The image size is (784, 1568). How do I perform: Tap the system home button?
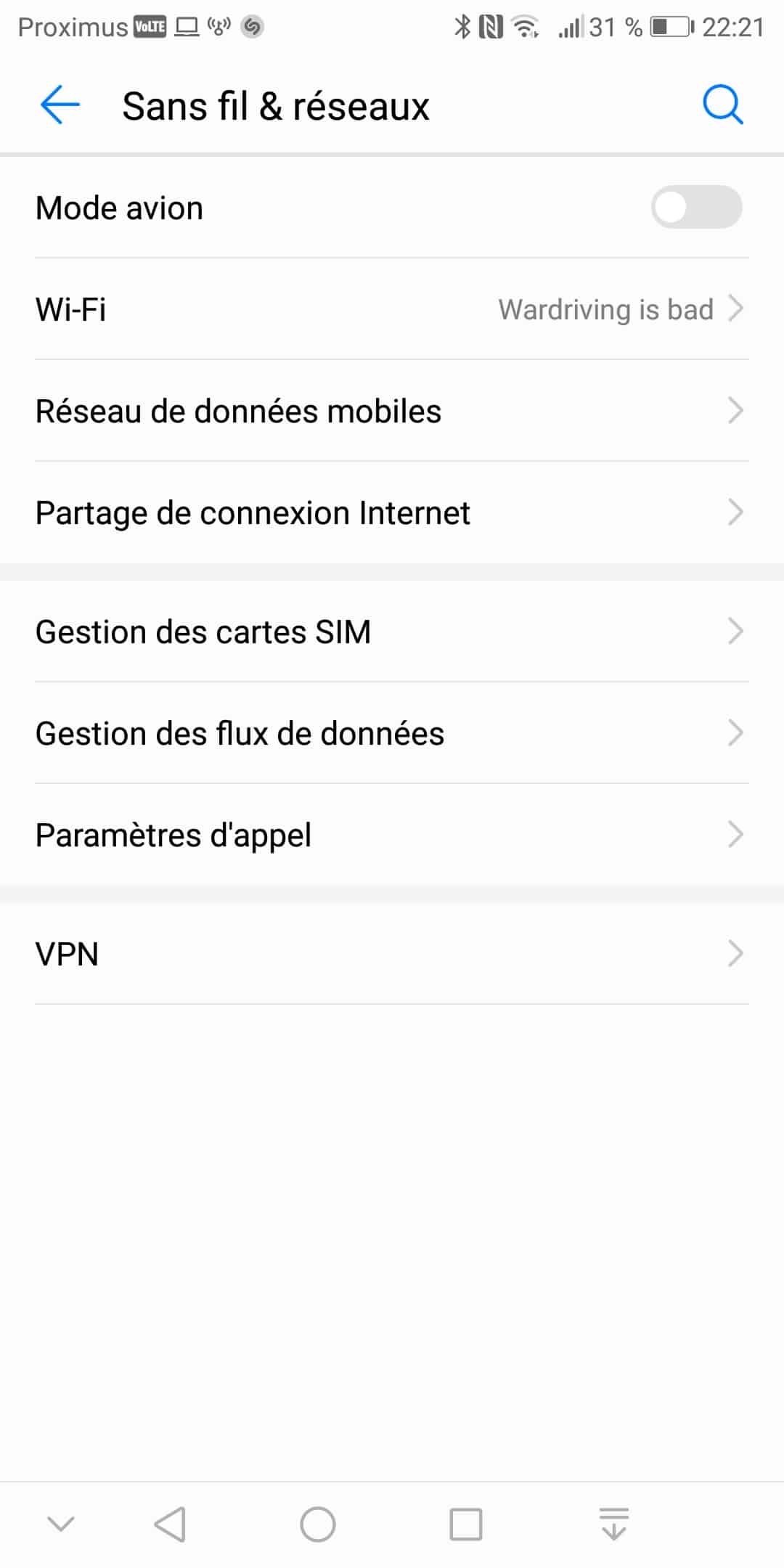coord(318,1524)
